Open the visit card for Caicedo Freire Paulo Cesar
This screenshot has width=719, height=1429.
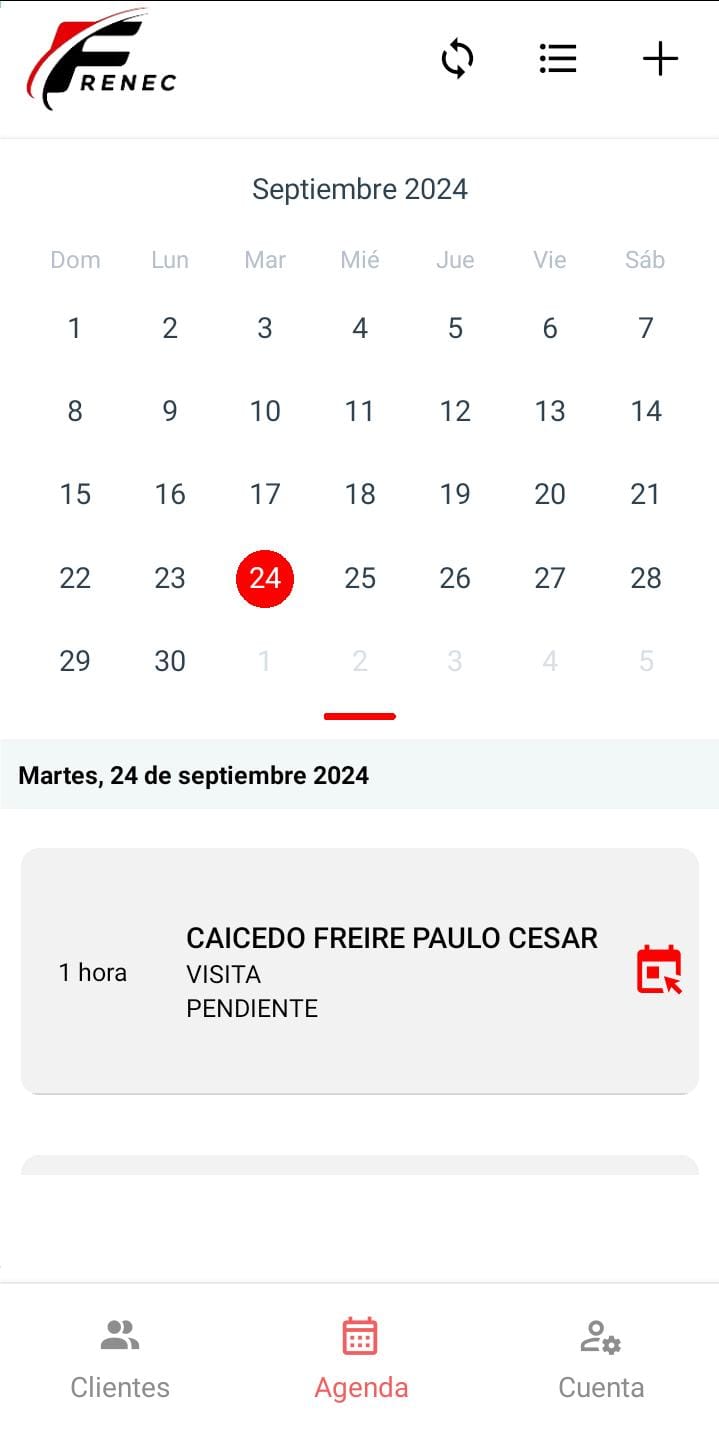click(360, 971)
